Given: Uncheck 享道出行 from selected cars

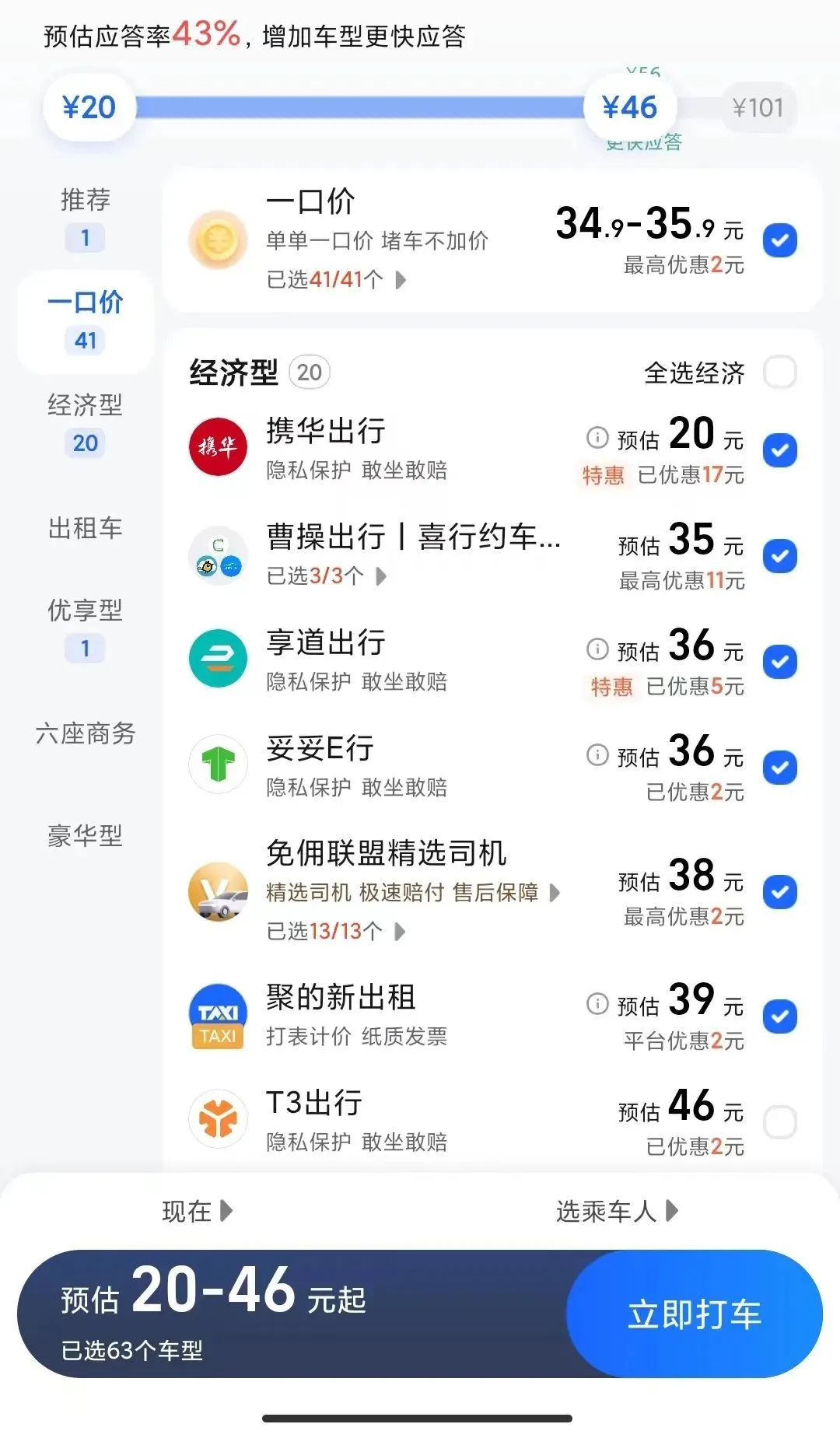Looking at the screenshot, I should pos(780,662).
